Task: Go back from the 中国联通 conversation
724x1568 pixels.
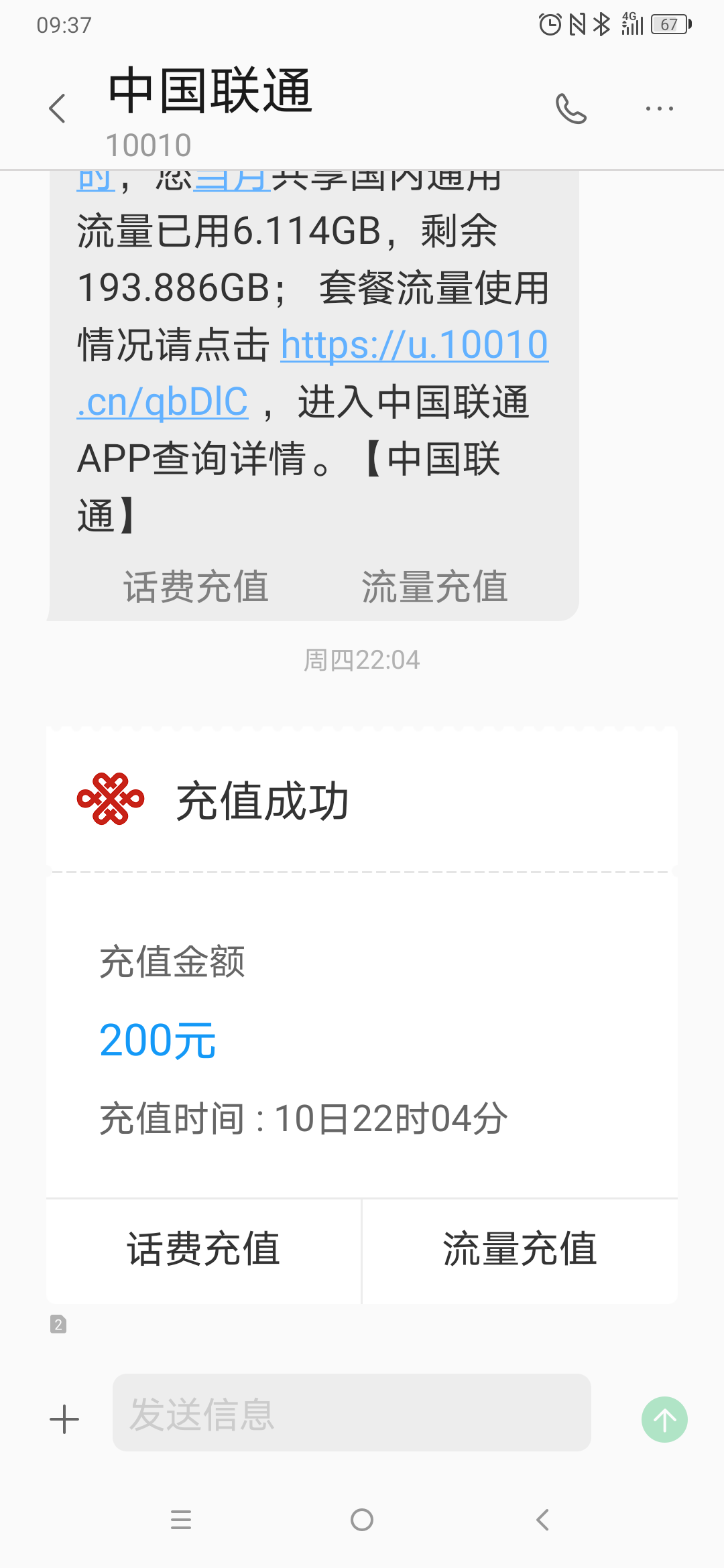Action: (x=58, y=109)
